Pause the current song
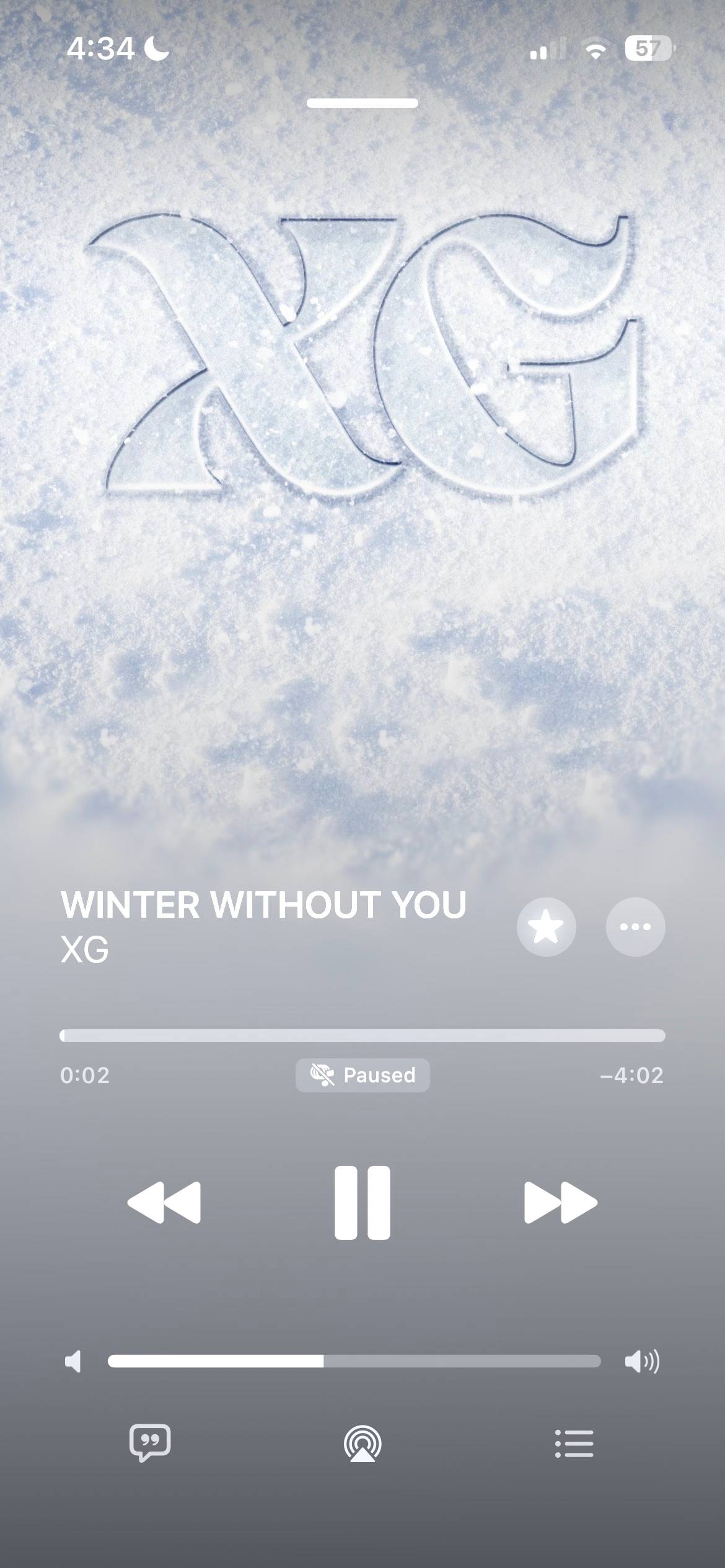This screenshot has width=725, height=1568. point(362,1203)
